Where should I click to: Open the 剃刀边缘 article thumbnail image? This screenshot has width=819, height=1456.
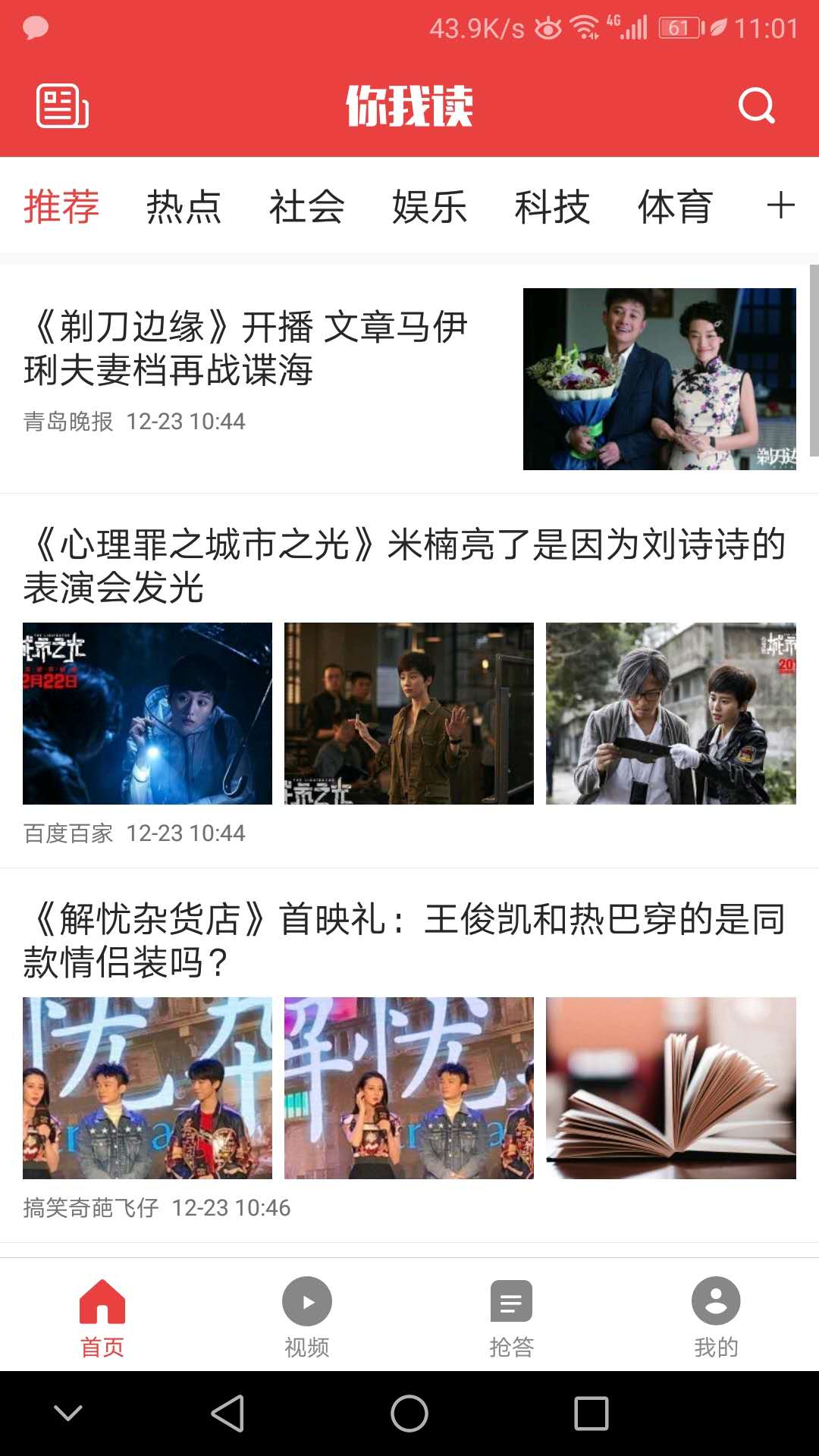point(660,379)
